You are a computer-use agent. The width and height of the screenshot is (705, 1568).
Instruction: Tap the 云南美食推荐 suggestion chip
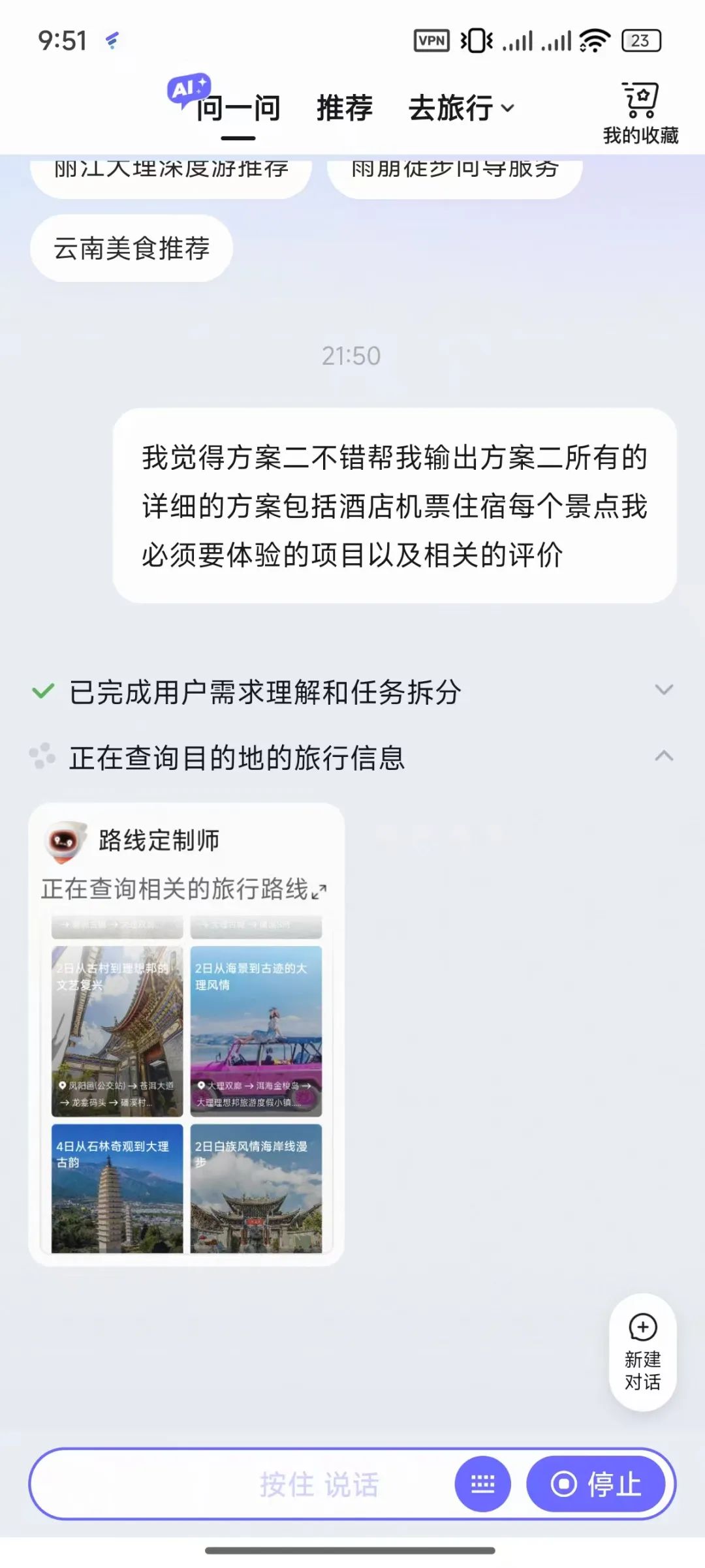(132, 249)
